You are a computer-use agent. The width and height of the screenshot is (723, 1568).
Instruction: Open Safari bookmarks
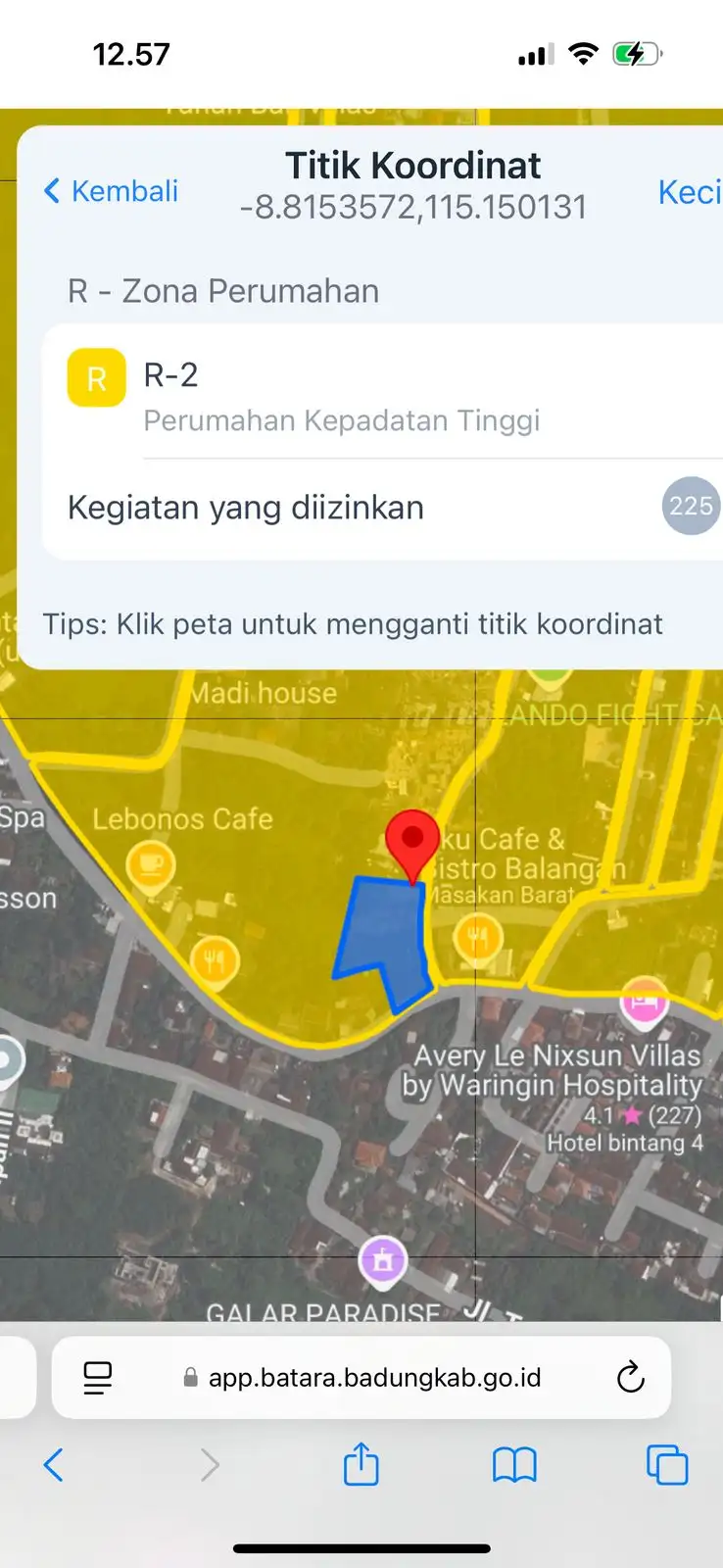pos(514,1466)
